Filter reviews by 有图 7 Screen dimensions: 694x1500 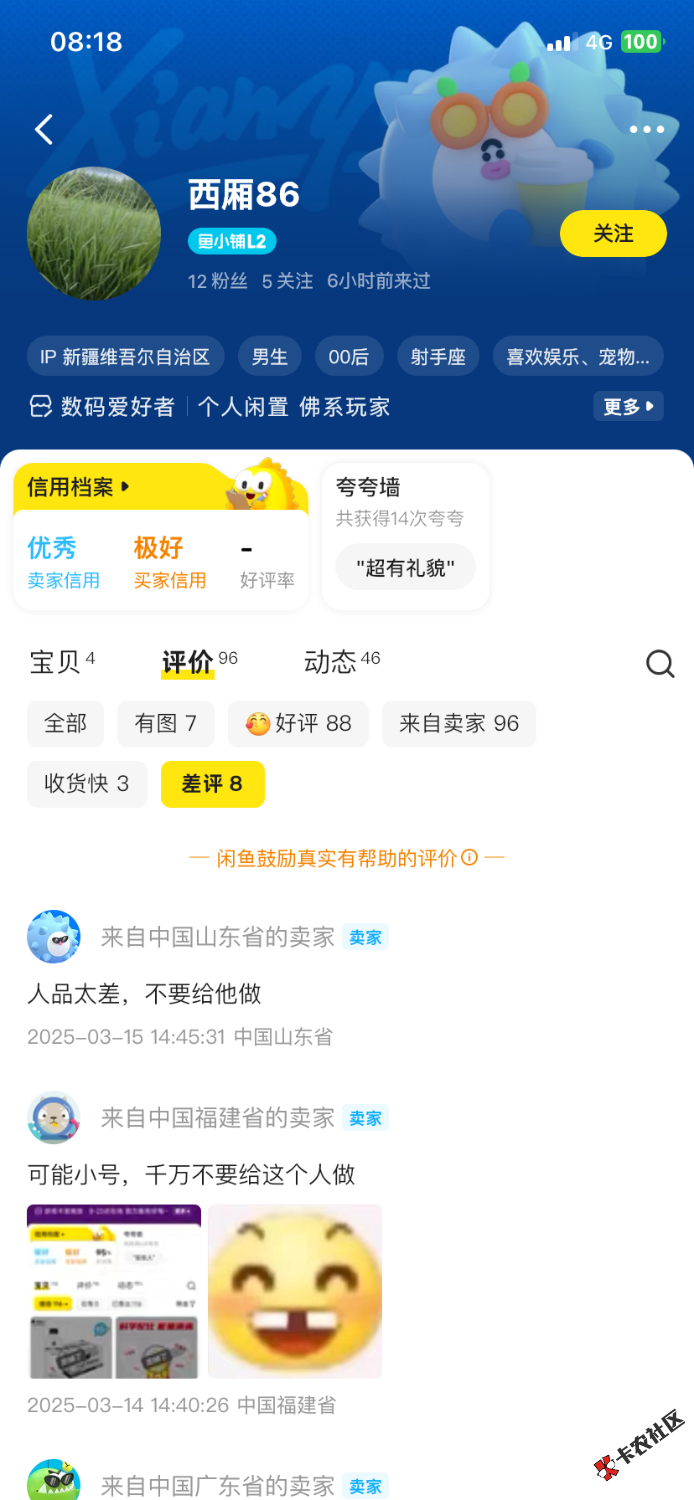pyautogui.click(x=165, y=724)
